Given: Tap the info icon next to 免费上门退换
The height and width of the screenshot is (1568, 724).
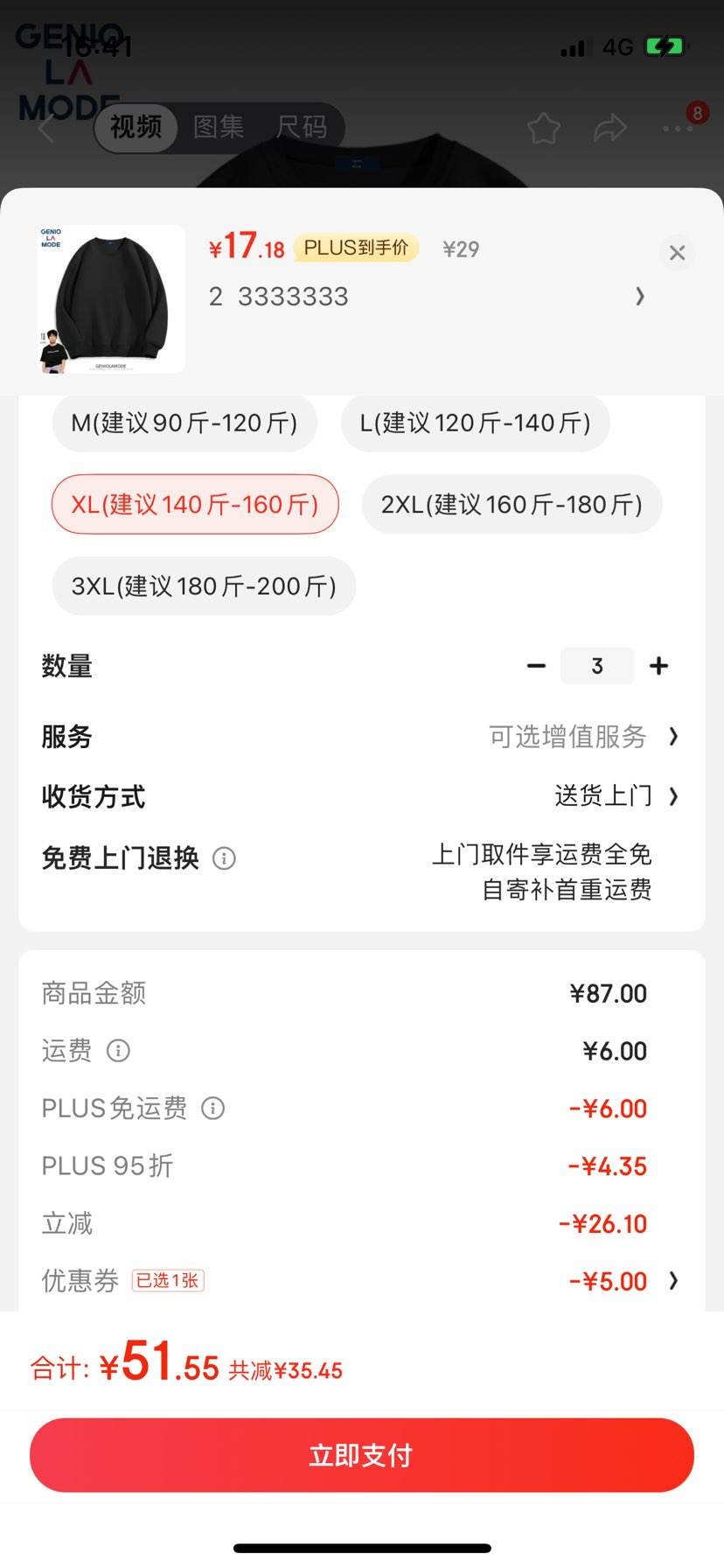Looking at the screenshot, I should tap(224, 858).
